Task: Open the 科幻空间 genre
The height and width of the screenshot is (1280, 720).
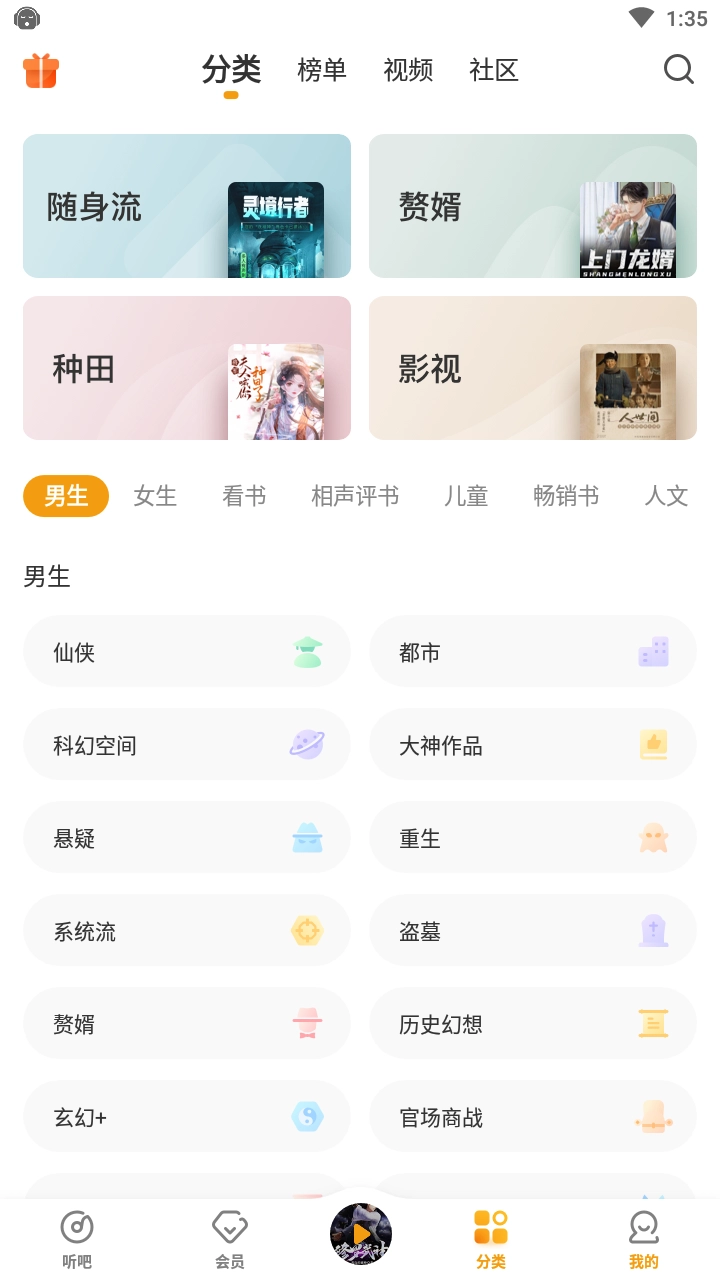Action: coord(187,745)
